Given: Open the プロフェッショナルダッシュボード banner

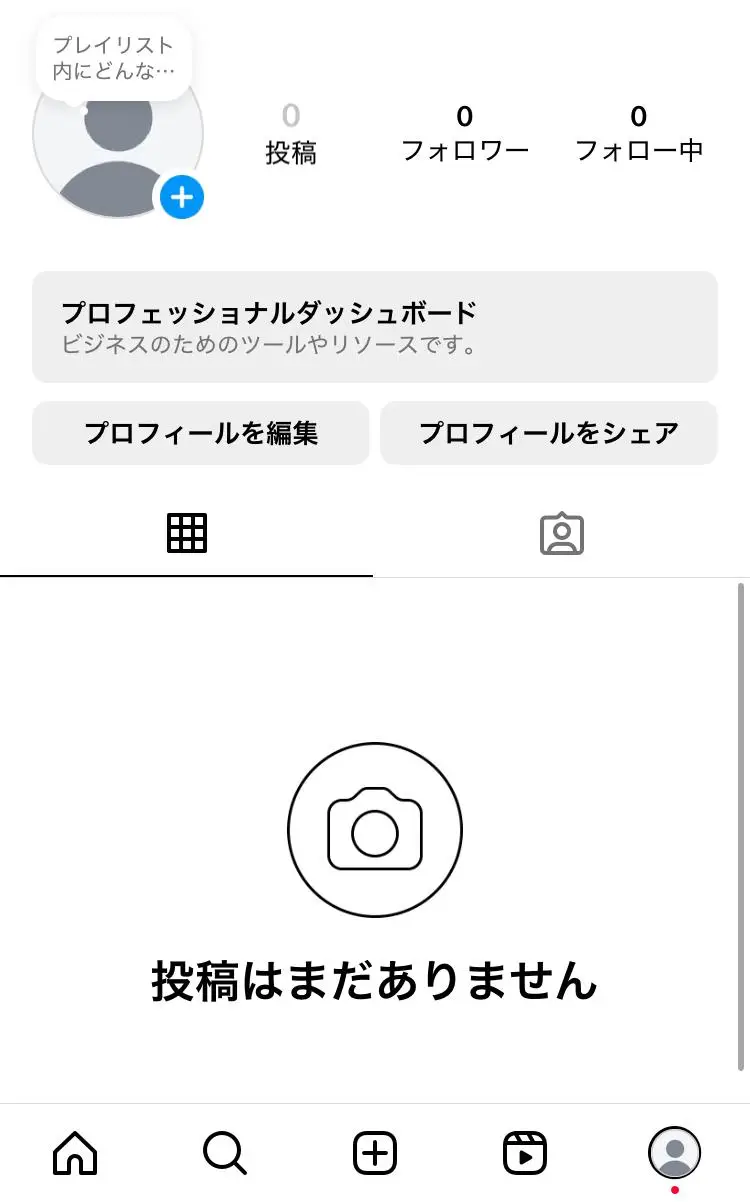Looking at the screenshot, I should (x=374, y=325).
